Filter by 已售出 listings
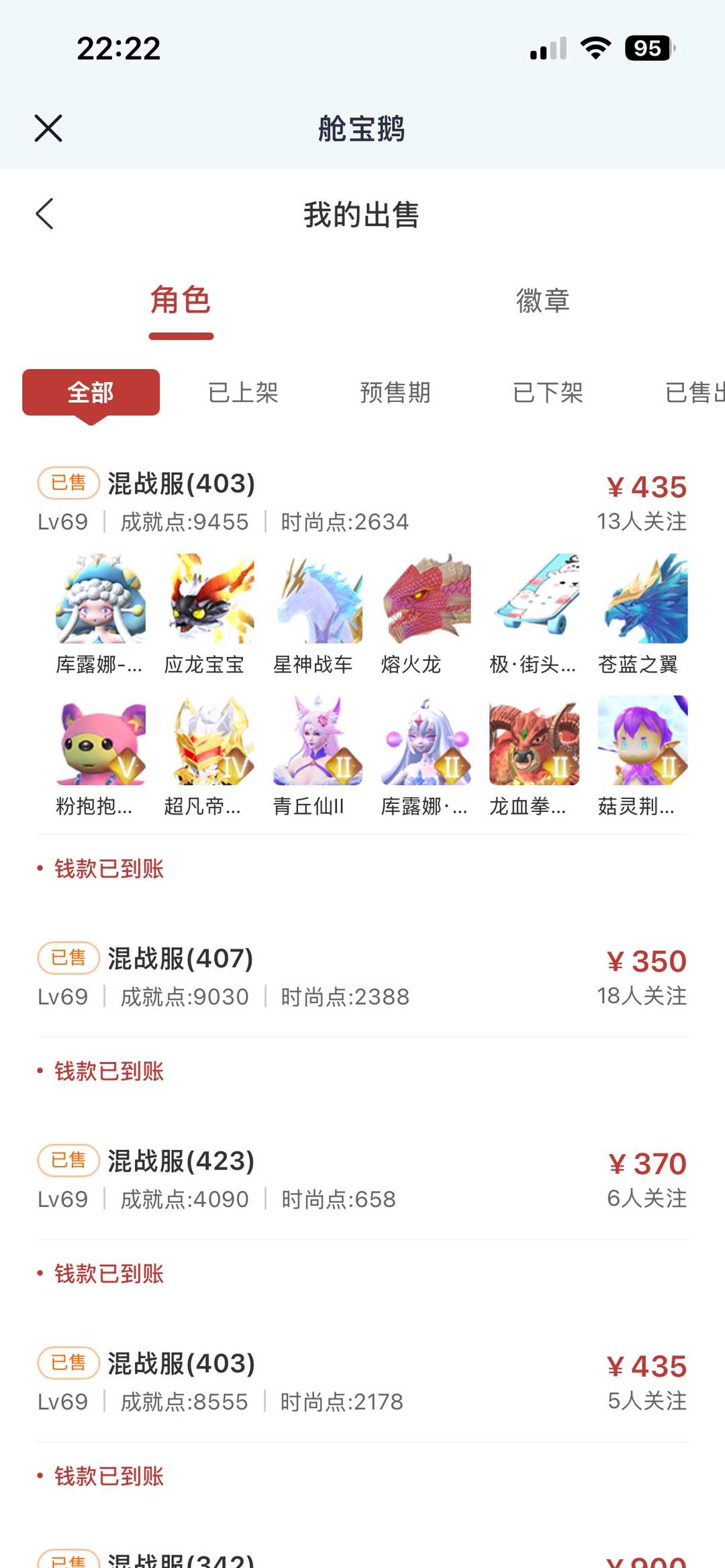 click(x=694, y=393)
